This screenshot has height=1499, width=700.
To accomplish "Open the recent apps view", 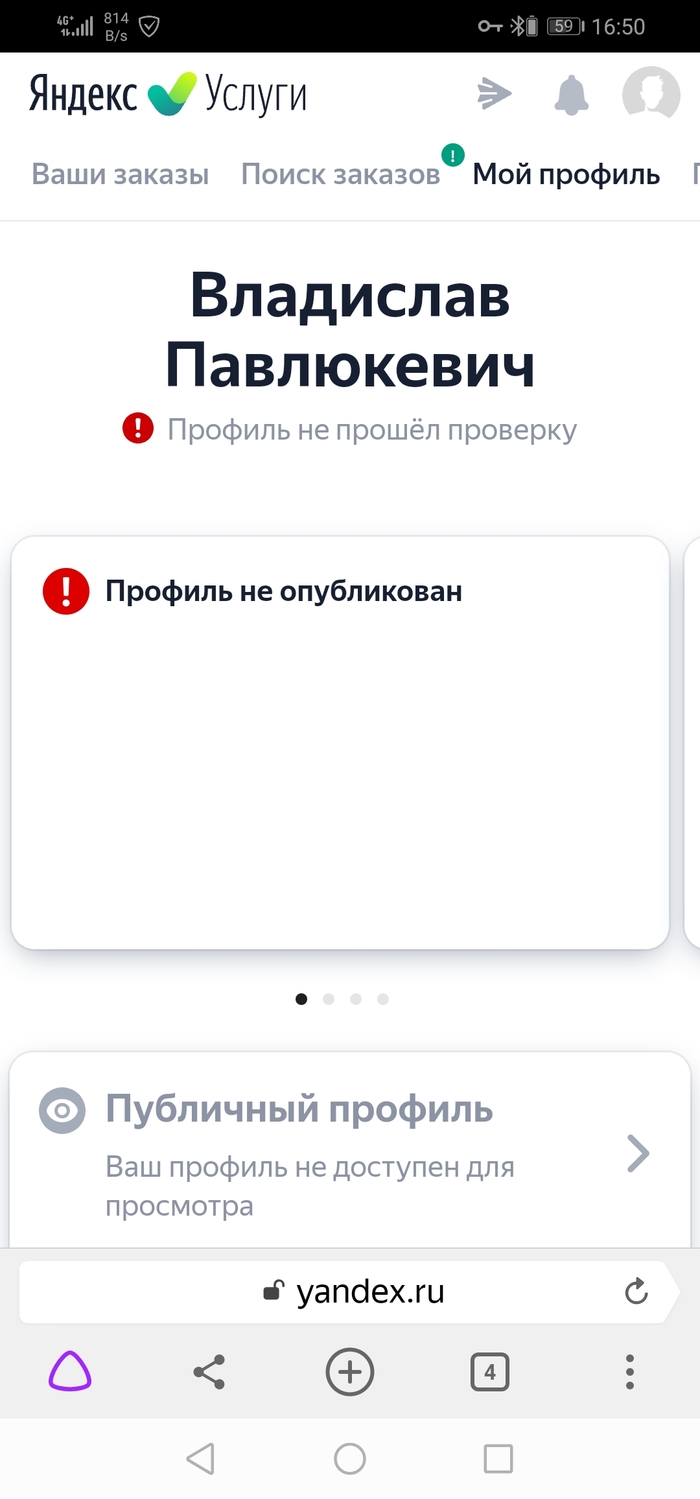I will point(497,1458).
